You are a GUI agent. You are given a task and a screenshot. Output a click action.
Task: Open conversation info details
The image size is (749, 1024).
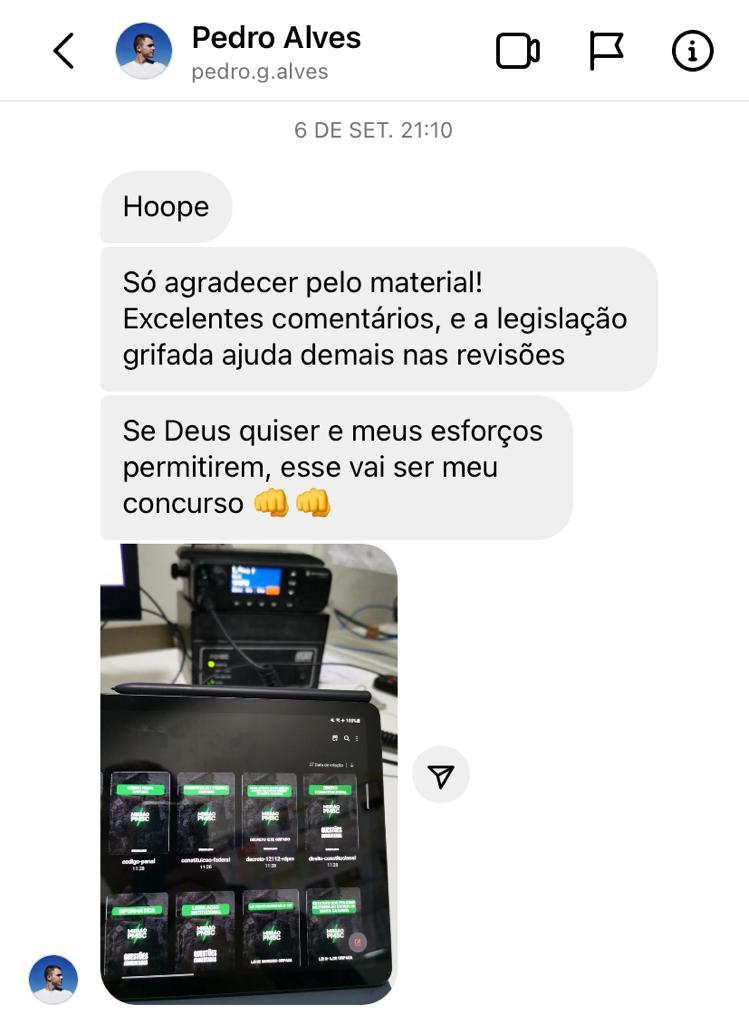692,51
